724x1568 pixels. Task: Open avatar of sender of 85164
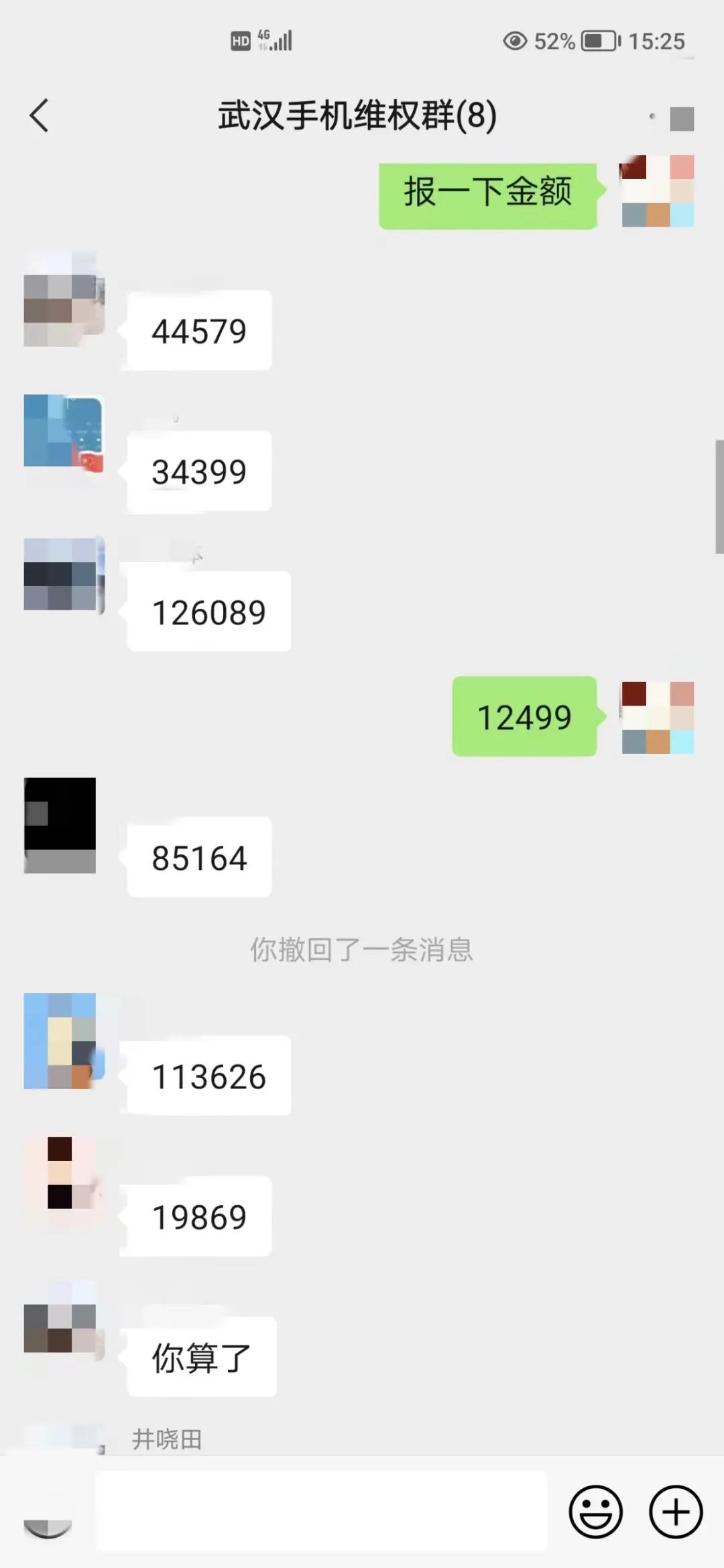point(60,825)
